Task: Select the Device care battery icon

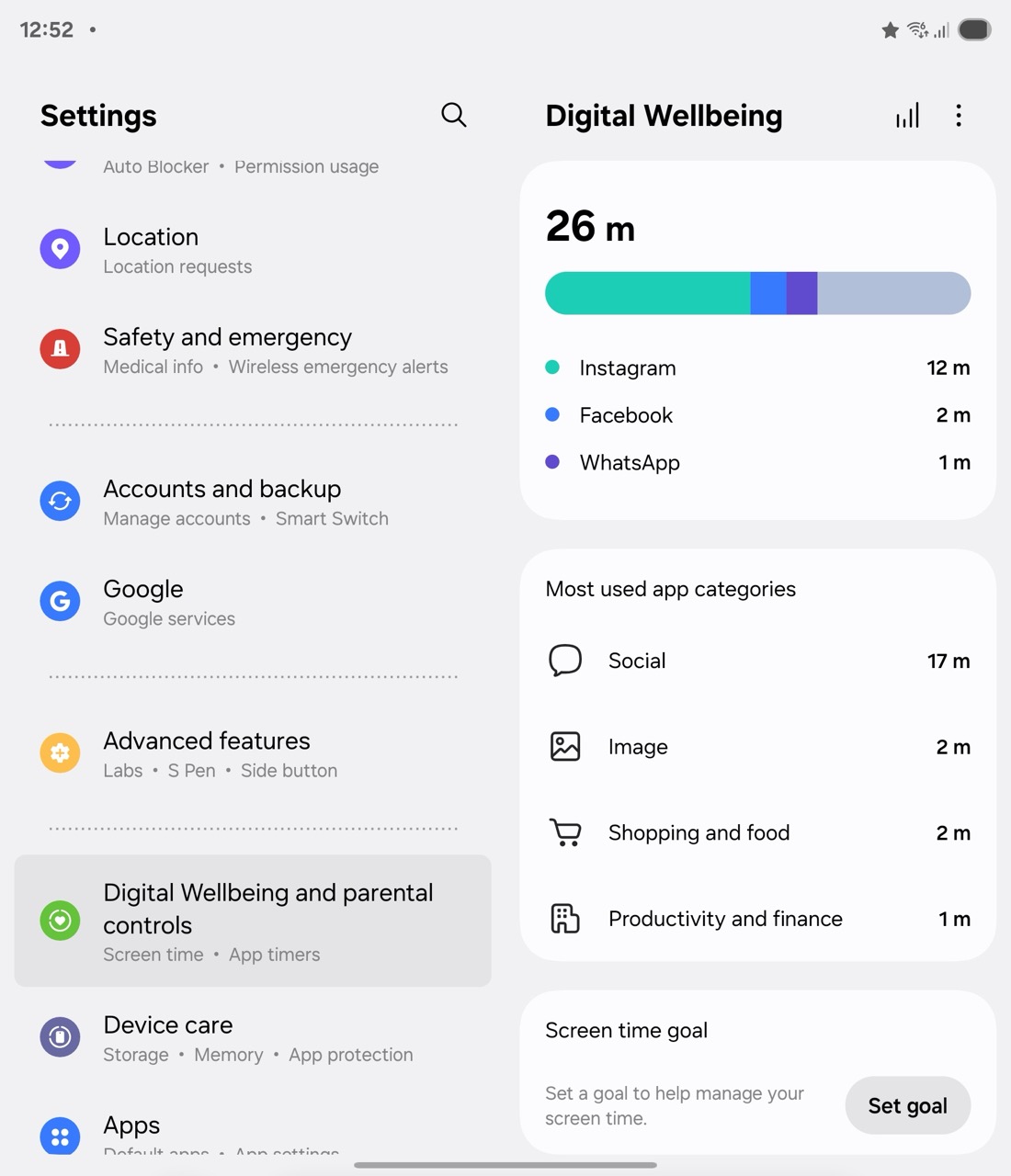Action: coord(60,1036)
